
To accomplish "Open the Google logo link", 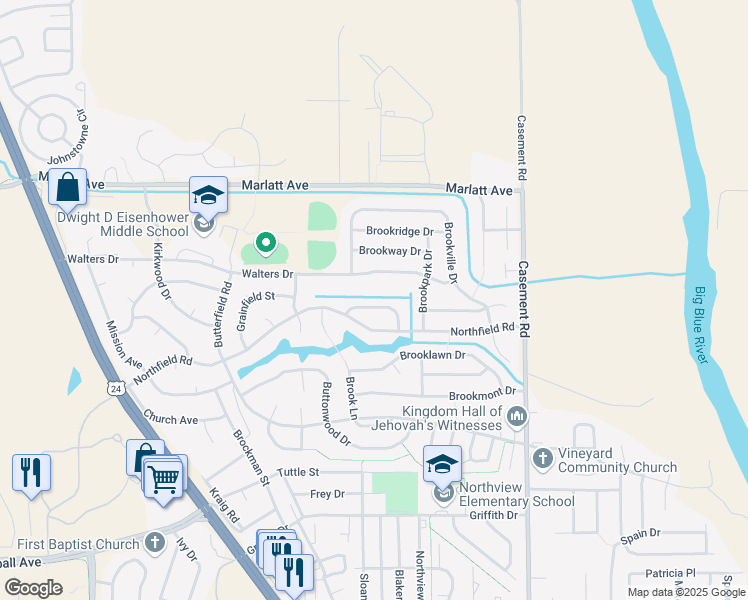I will [33, 588].
